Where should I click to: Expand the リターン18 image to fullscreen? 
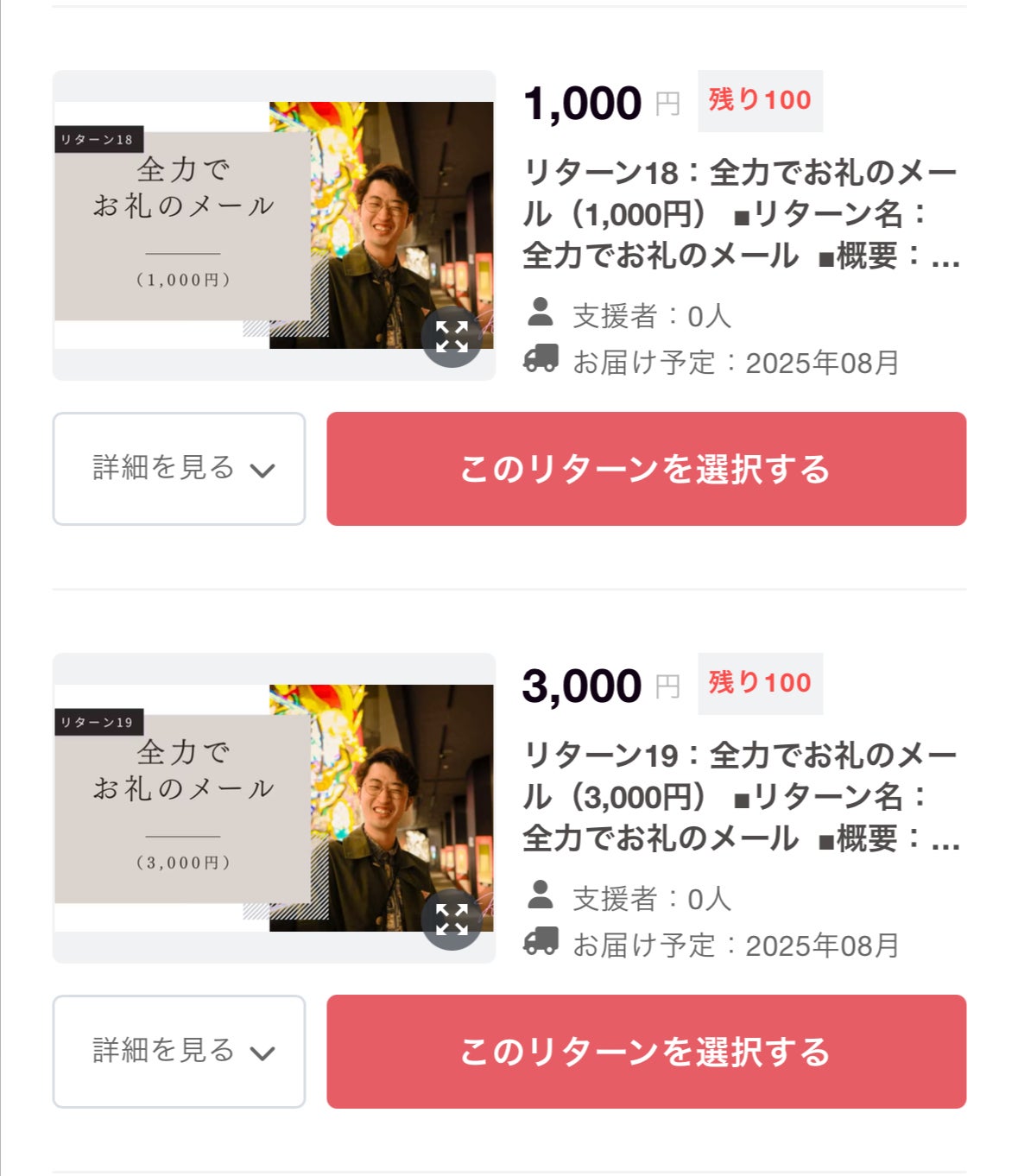click(452, 337)
